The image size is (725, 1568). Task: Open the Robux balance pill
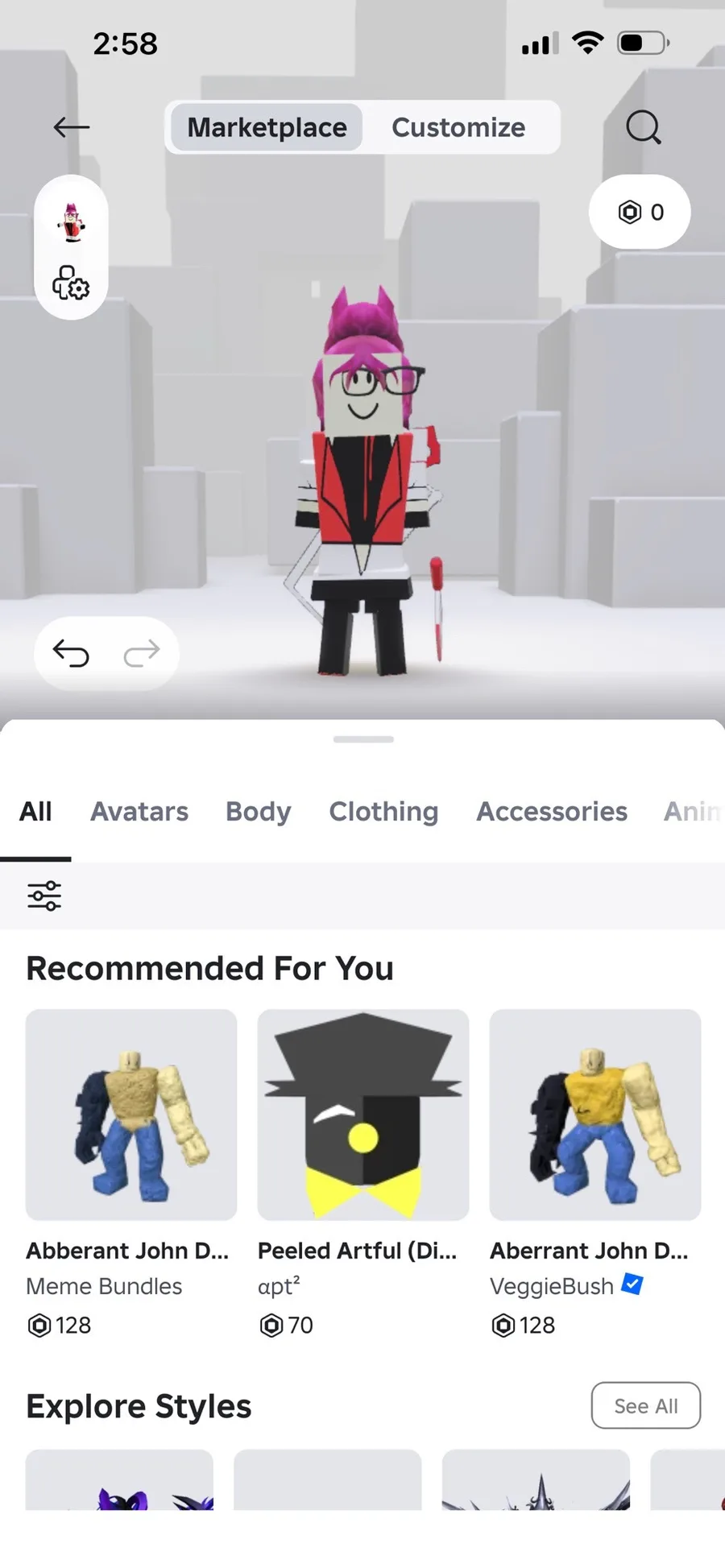coord(640,212)
